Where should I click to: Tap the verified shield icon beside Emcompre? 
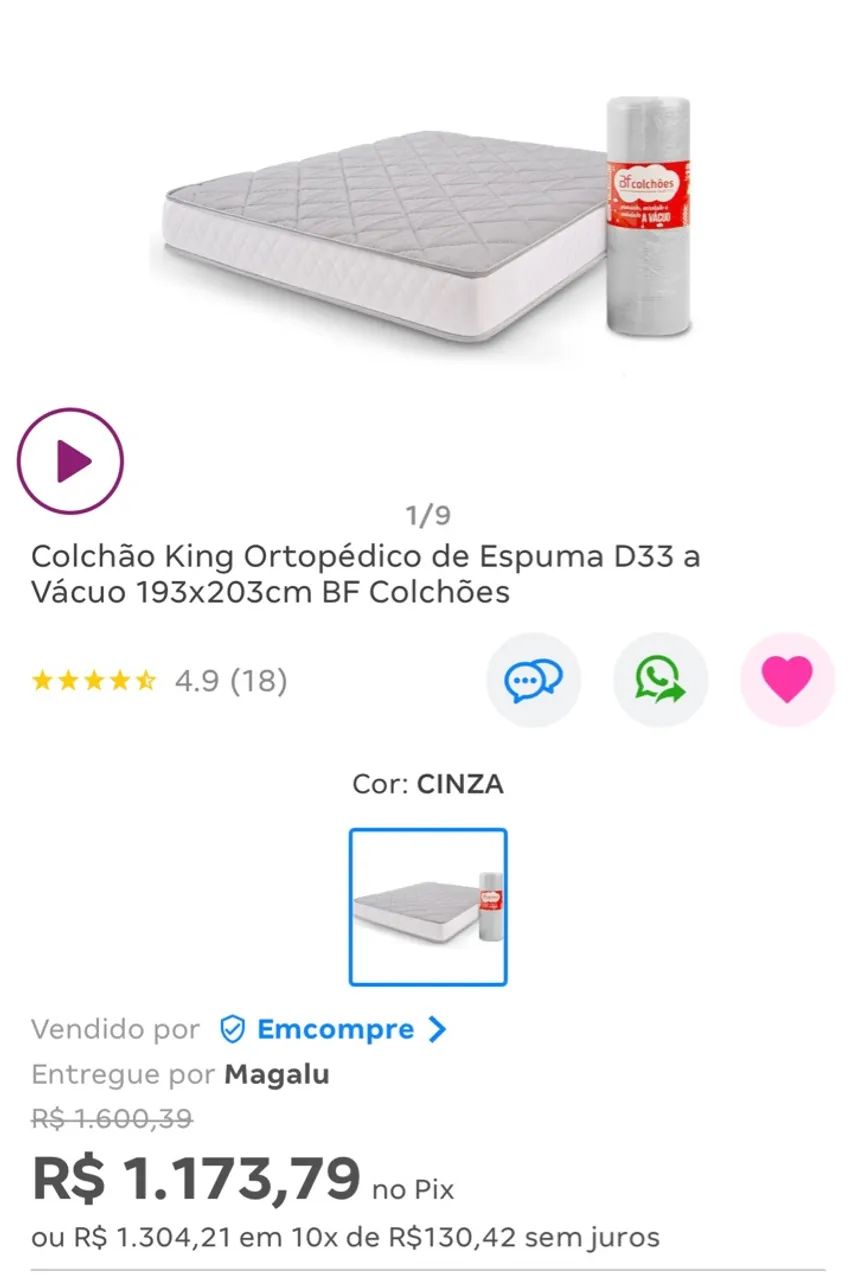pos(232,1029)
